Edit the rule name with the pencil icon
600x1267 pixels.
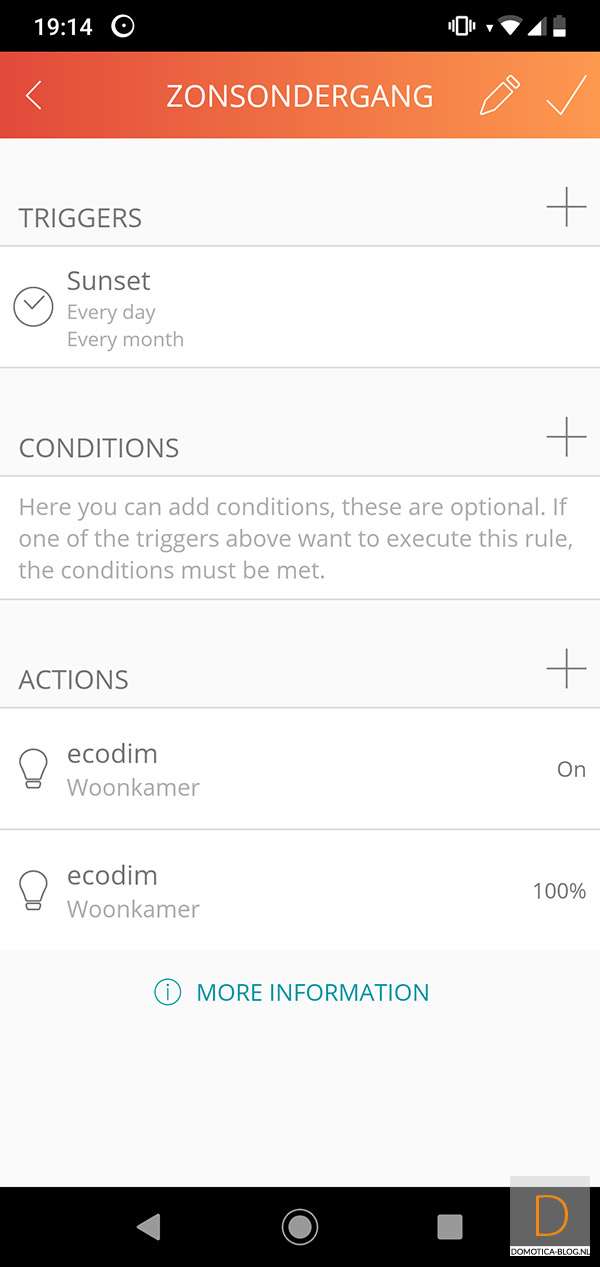500,96
